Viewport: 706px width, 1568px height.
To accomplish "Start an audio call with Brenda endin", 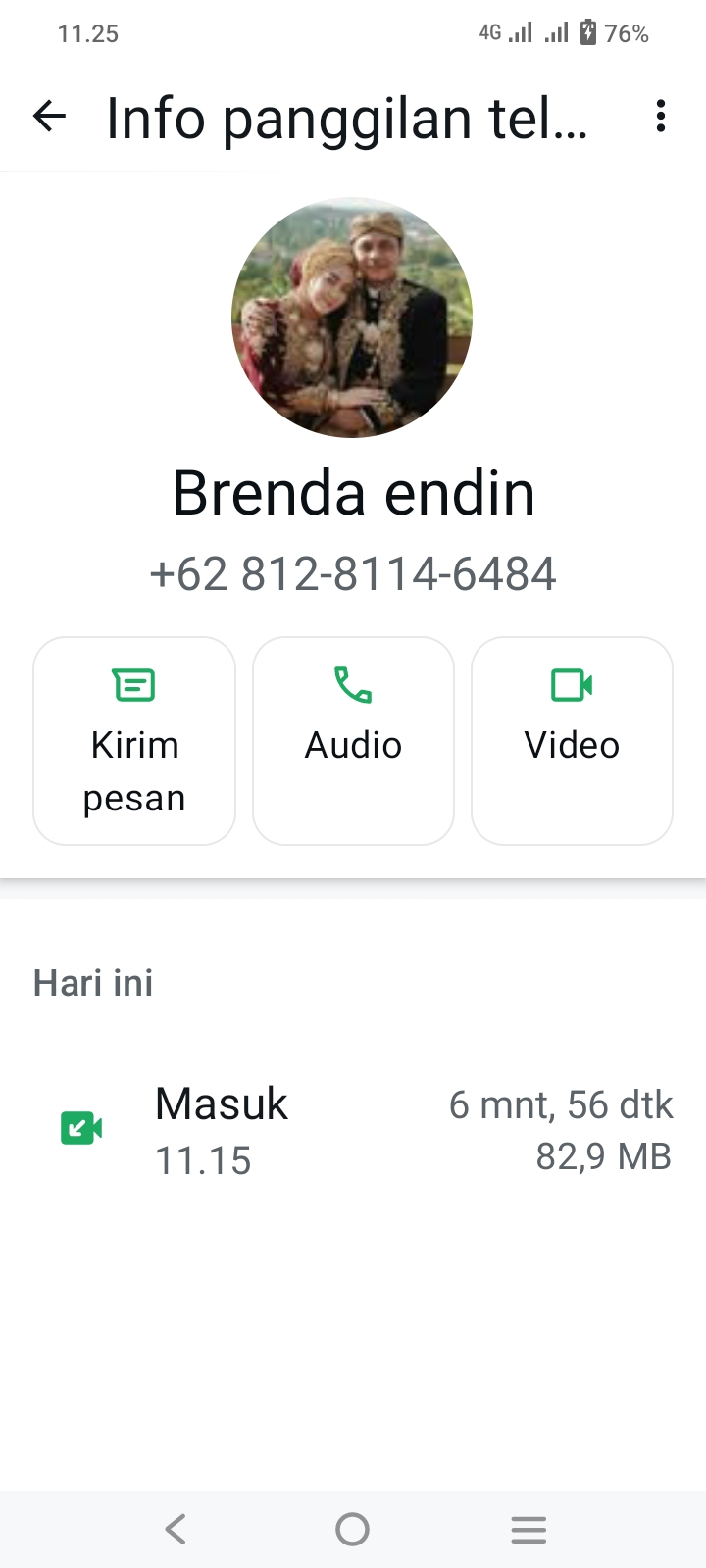I will click(353, 741).
